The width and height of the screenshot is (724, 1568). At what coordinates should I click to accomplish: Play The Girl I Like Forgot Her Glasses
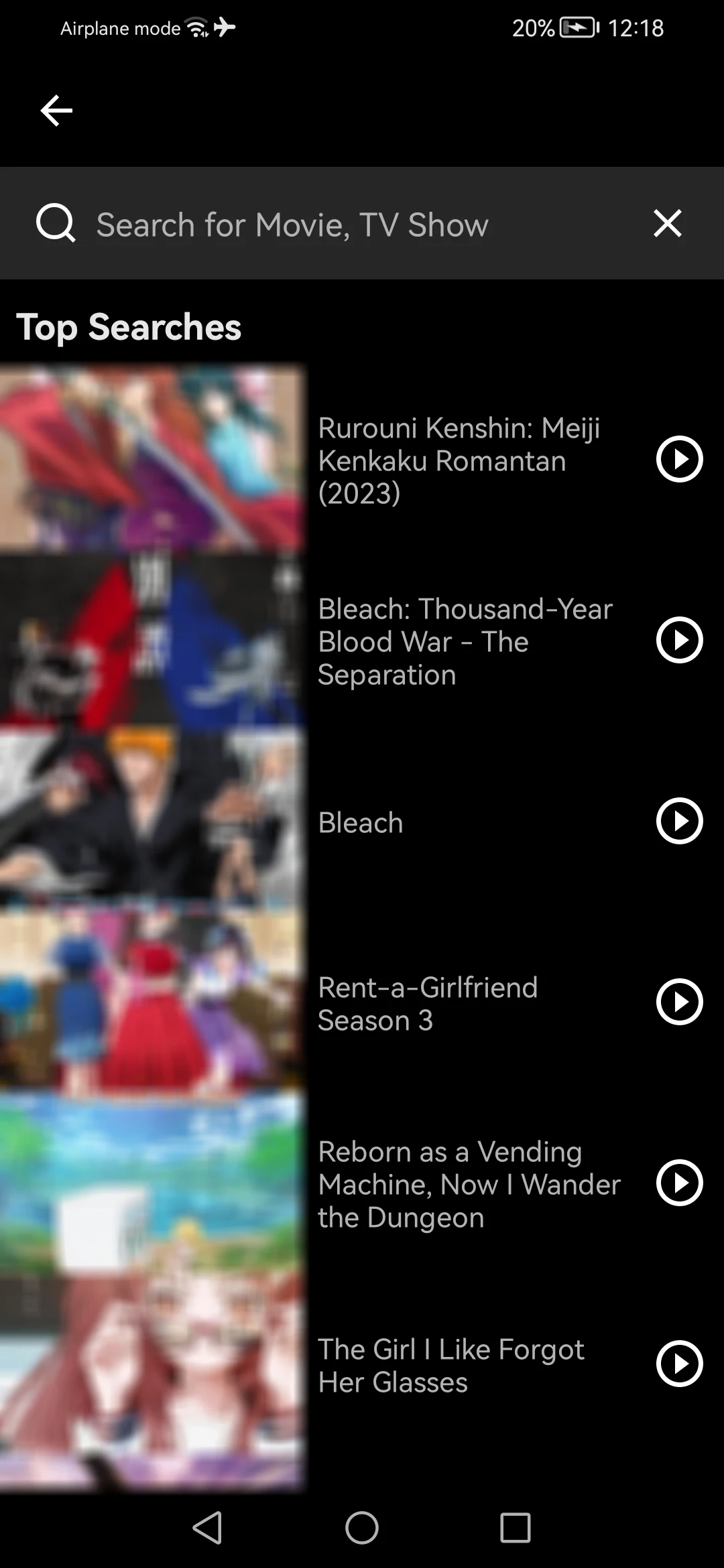tap(678, 1364)
